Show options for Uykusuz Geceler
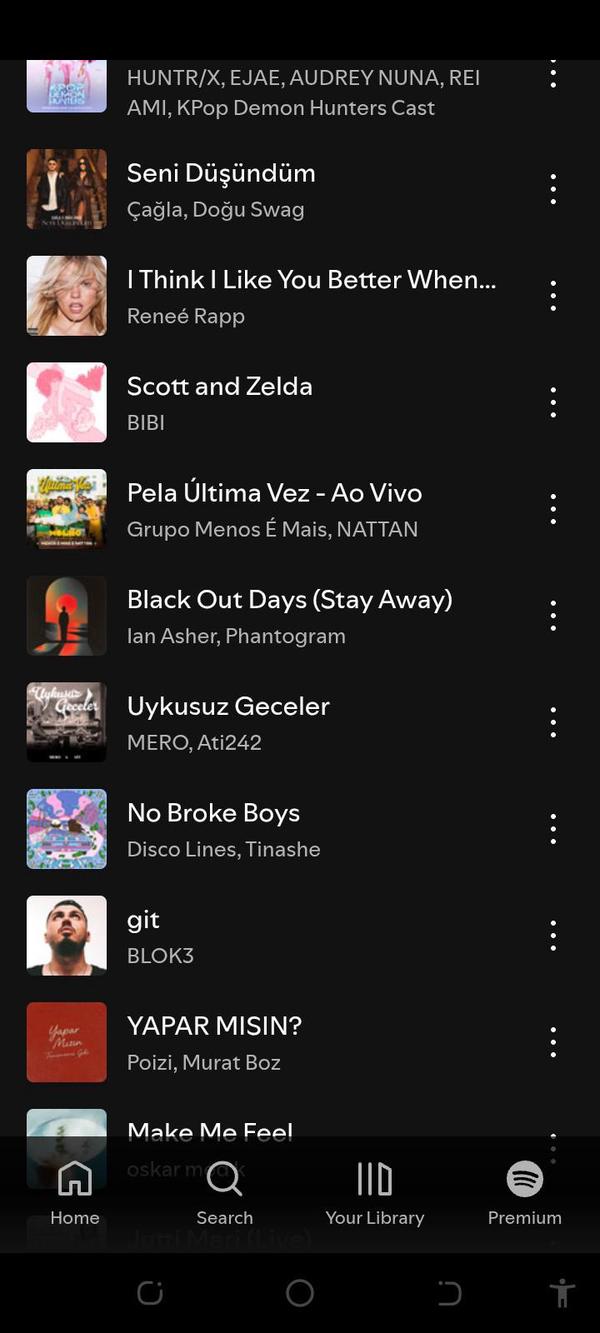 pyautogui.click(x=553, y=722)
